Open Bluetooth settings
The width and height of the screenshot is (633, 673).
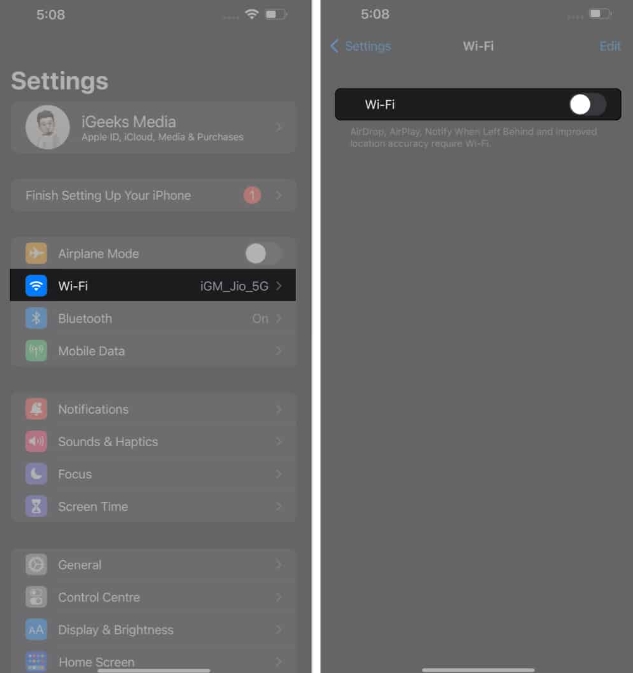pyautogui.click(x=153, y=318)
